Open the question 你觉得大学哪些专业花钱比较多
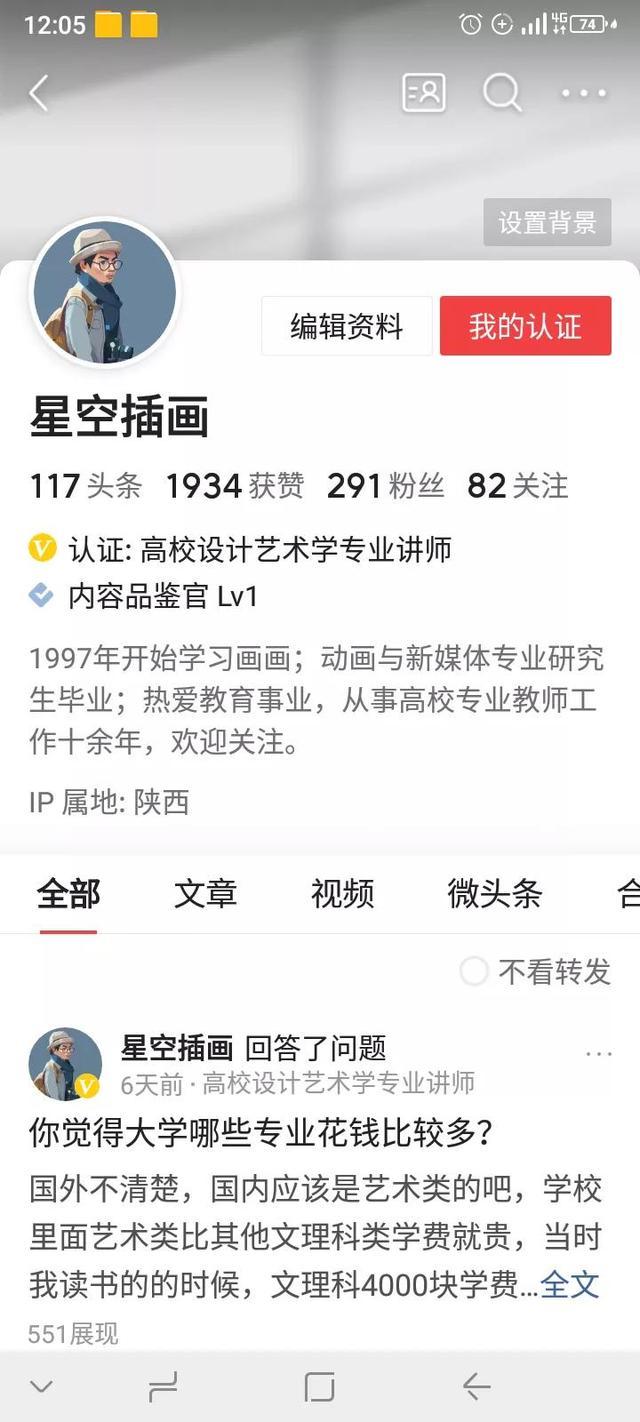Image resolution: width=640 pixels, height=1422 pixels. tap(262, 1132)
